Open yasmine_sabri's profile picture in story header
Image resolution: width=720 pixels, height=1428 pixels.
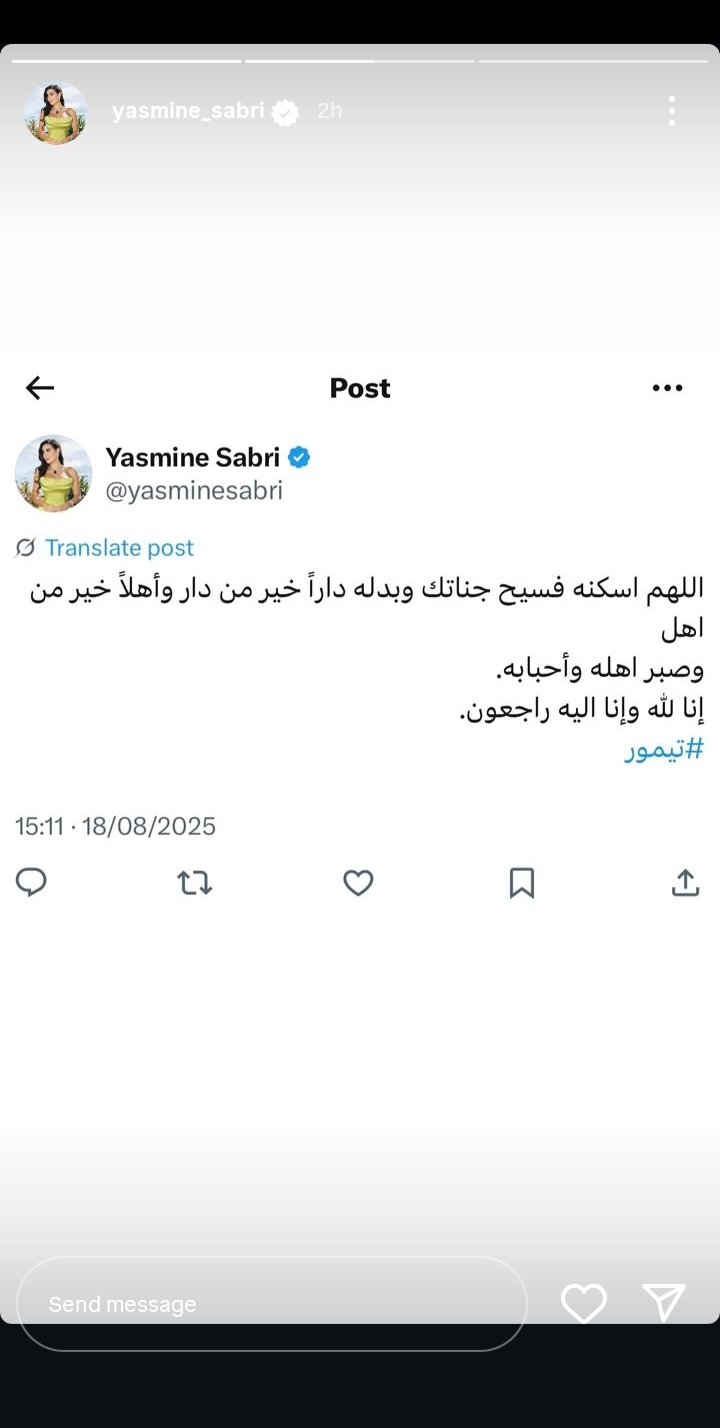(56, 112)
